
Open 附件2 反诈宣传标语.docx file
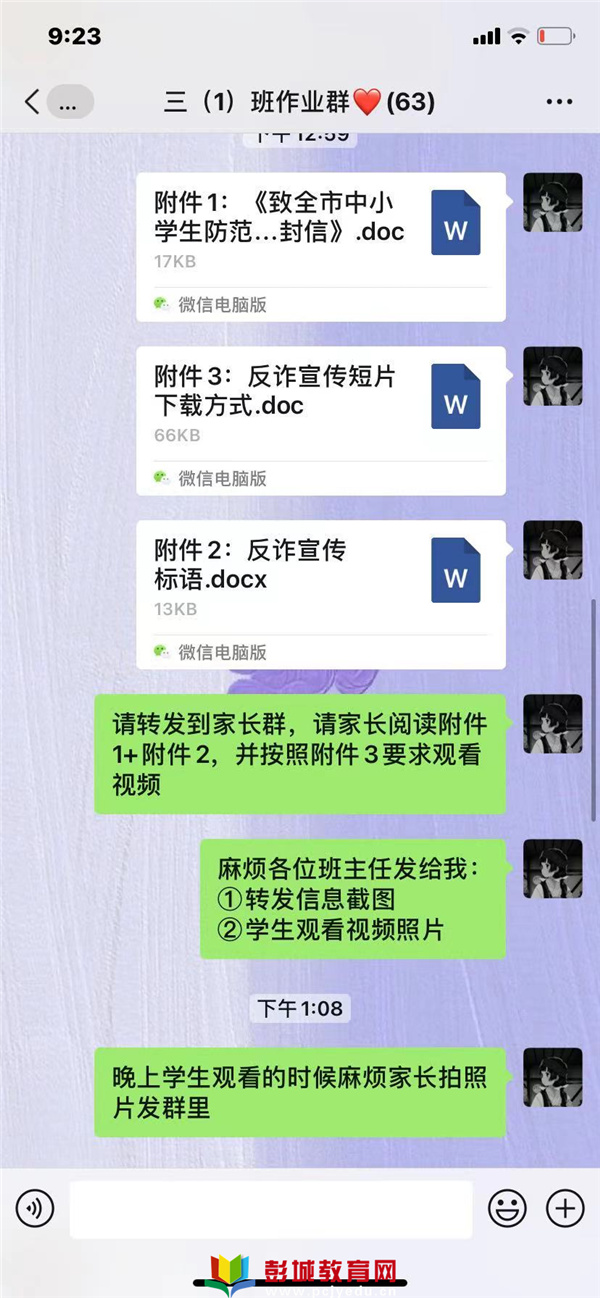click(320, 594)
